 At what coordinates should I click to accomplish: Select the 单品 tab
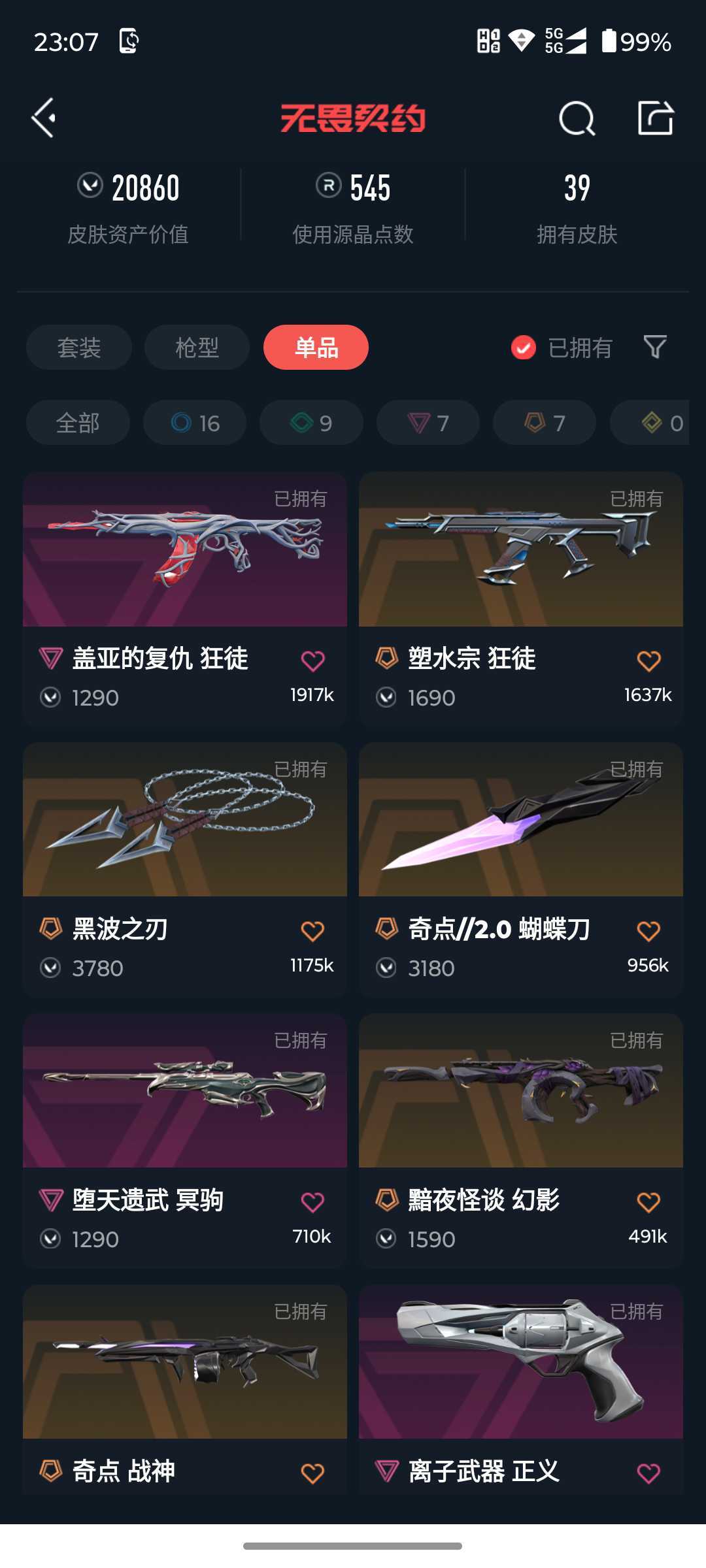click(316, 347)
